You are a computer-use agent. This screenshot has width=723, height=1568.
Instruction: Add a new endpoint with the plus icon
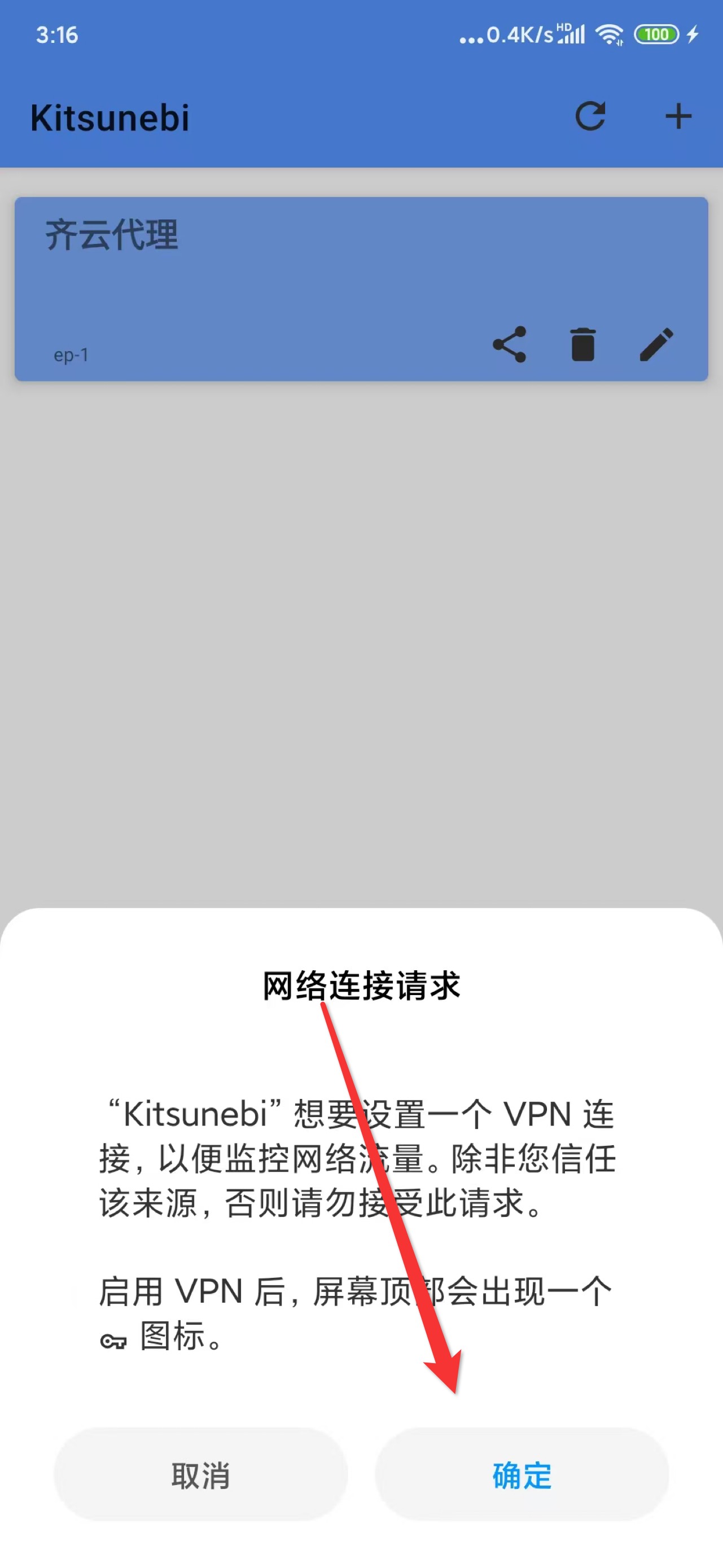(x=678, y=116)
